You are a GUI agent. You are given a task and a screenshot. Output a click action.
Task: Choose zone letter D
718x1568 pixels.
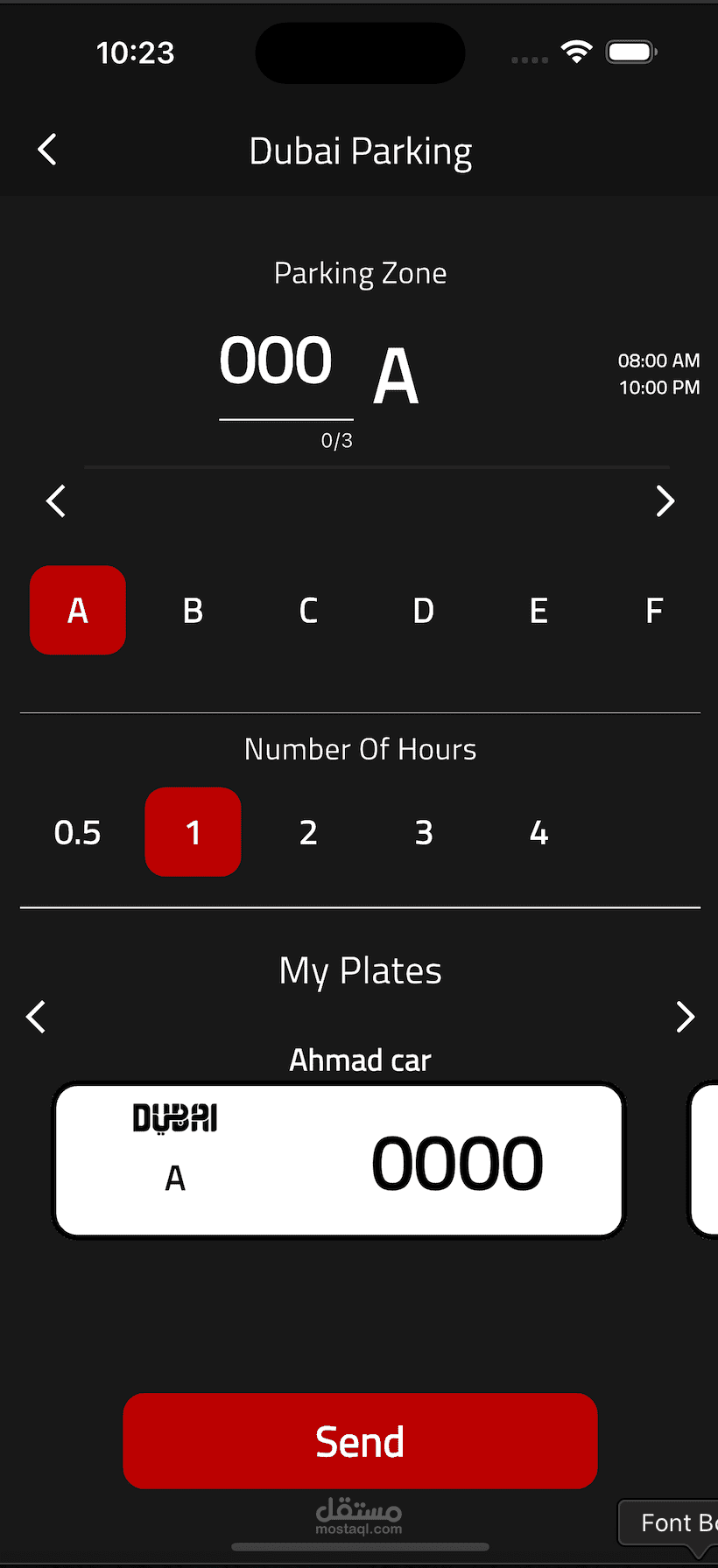pyautogui.click(x=424, y=611)
